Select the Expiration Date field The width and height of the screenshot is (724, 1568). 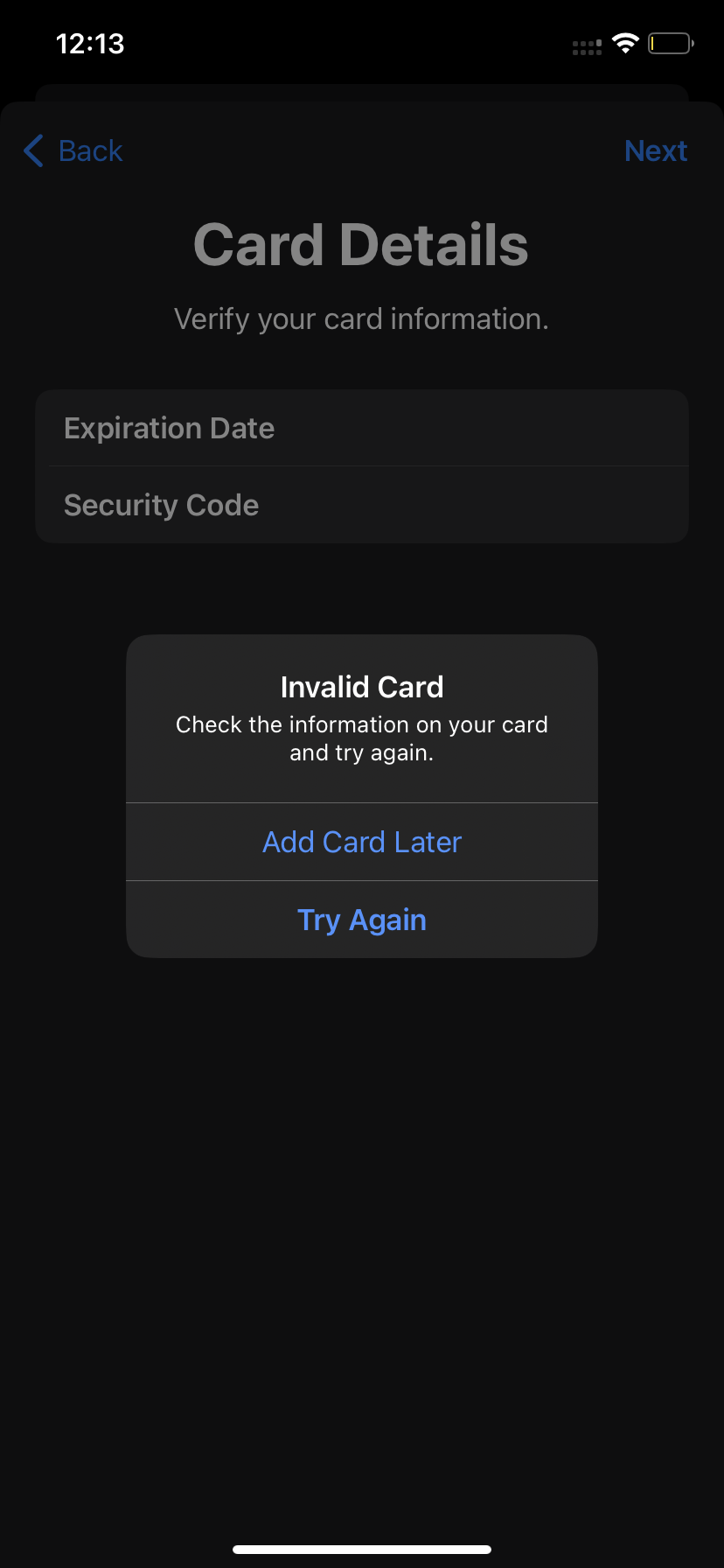(x=362, y=428)
